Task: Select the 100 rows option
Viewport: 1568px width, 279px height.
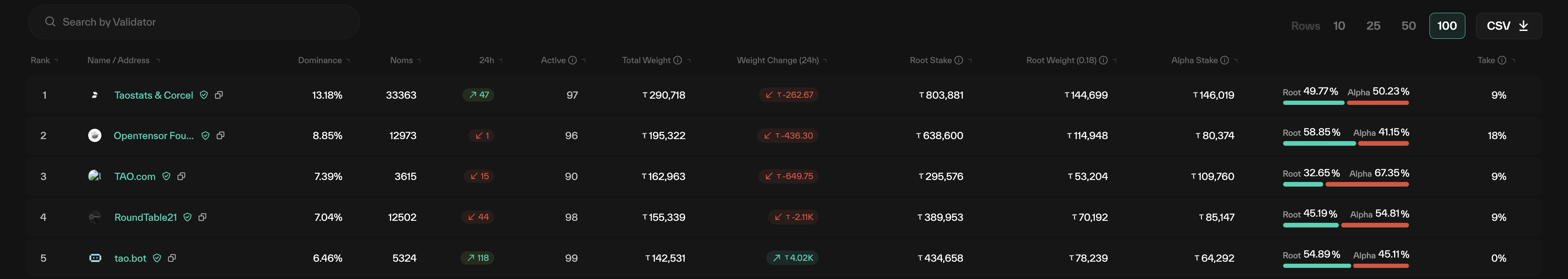Action: coord(1446,26)
